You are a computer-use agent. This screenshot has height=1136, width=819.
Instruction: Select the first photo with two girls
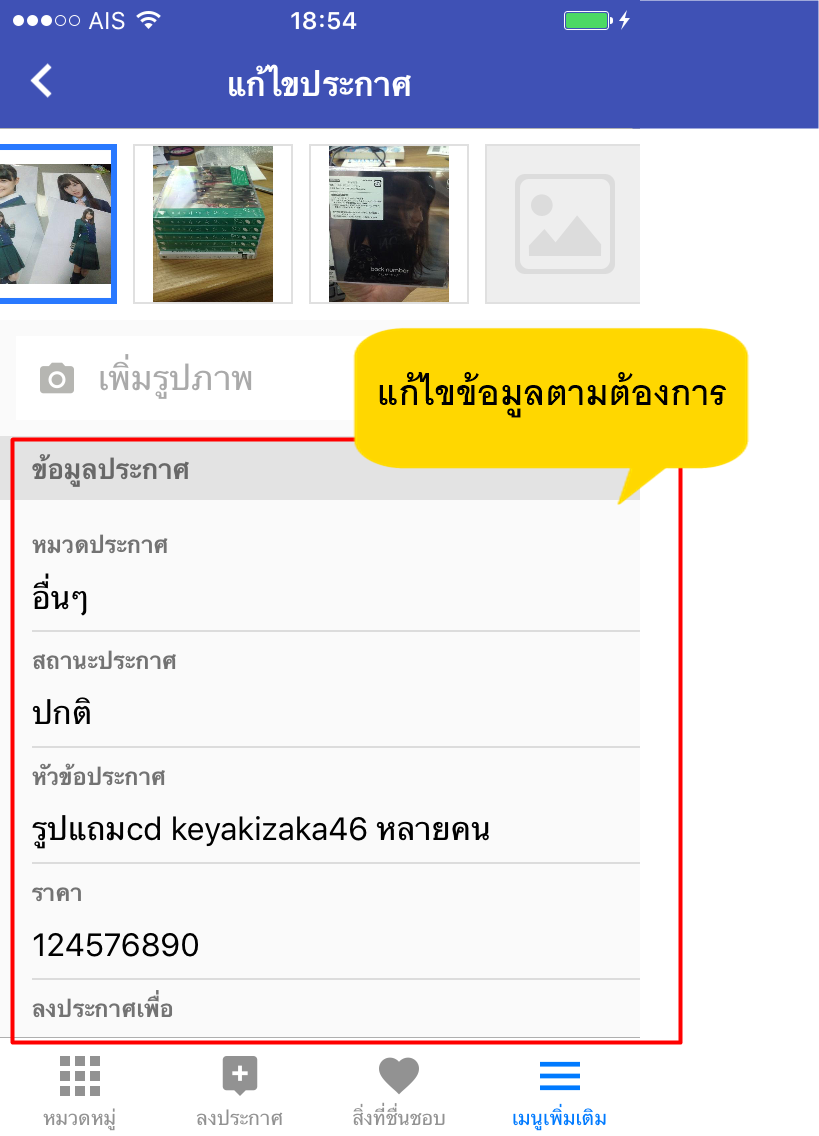tap(55, 224)
